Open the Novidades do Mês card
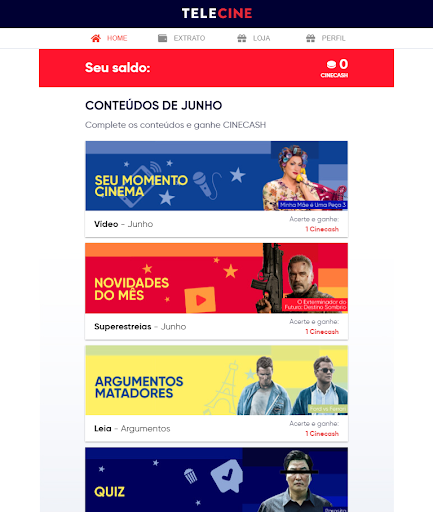Image resolution: width=433 pixels, height=512 pixels. tap(216, 291)
